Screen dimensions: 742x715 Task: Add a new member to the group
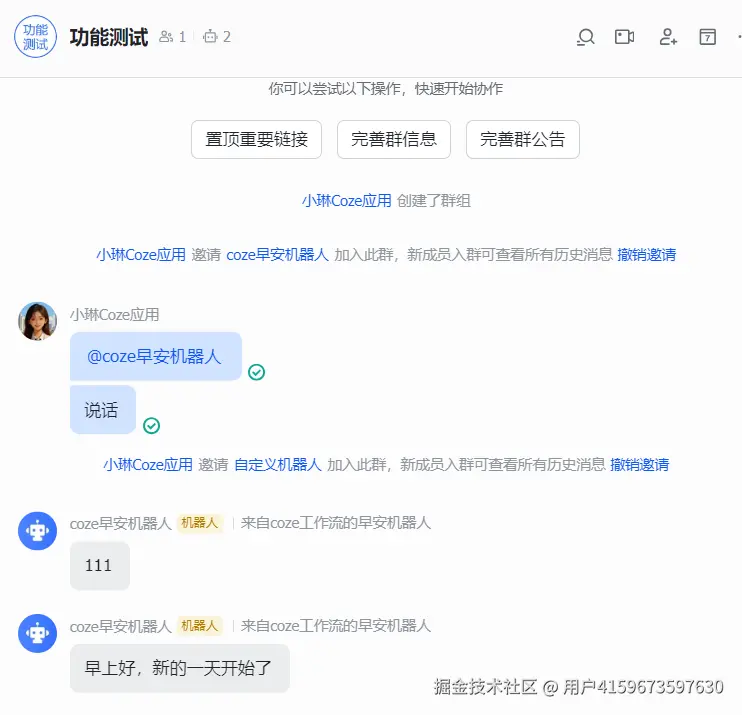click(x=668, y=37)
